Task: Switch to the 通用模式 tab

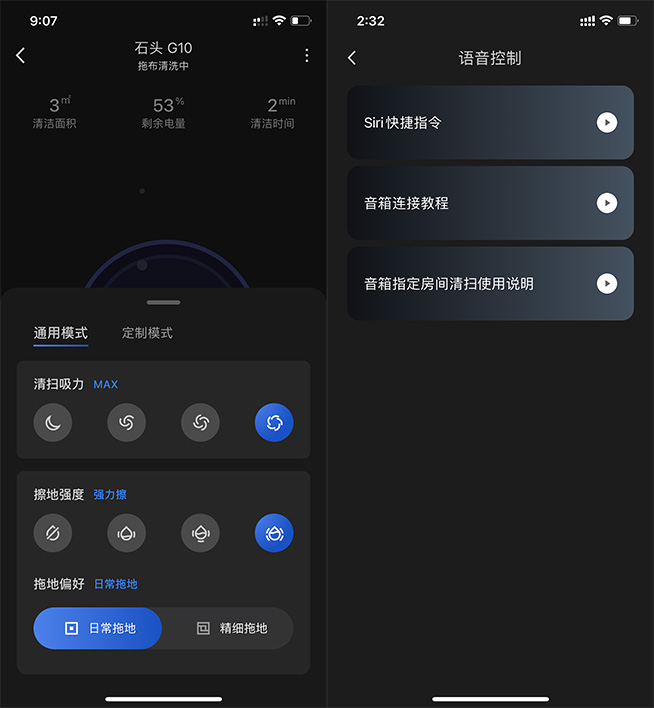Action: (x=60, y=333)
